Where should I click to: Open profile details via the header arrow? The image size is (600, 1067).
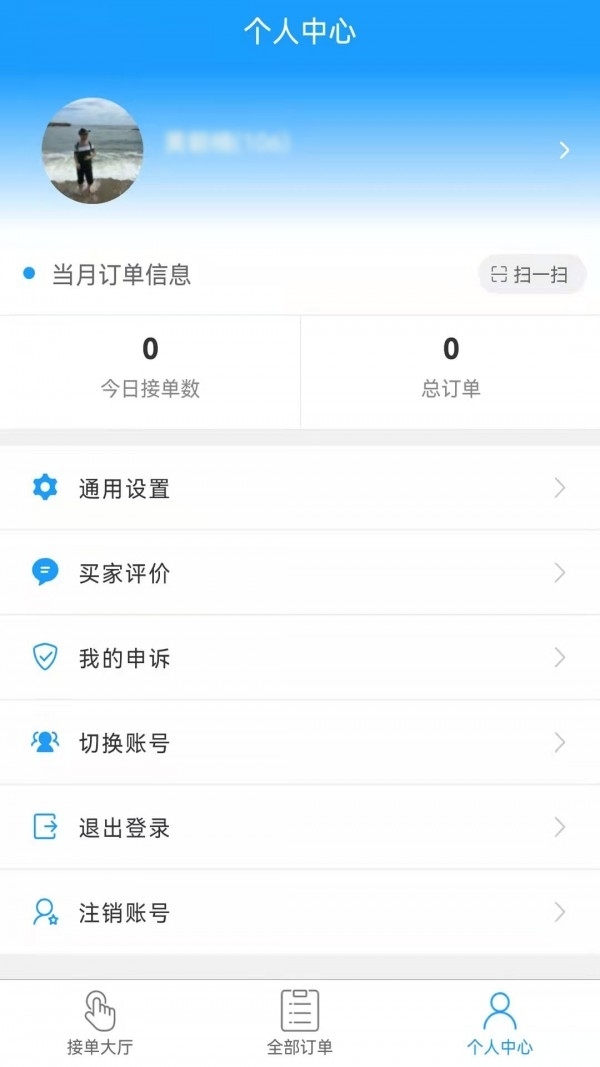click(564, 150)
